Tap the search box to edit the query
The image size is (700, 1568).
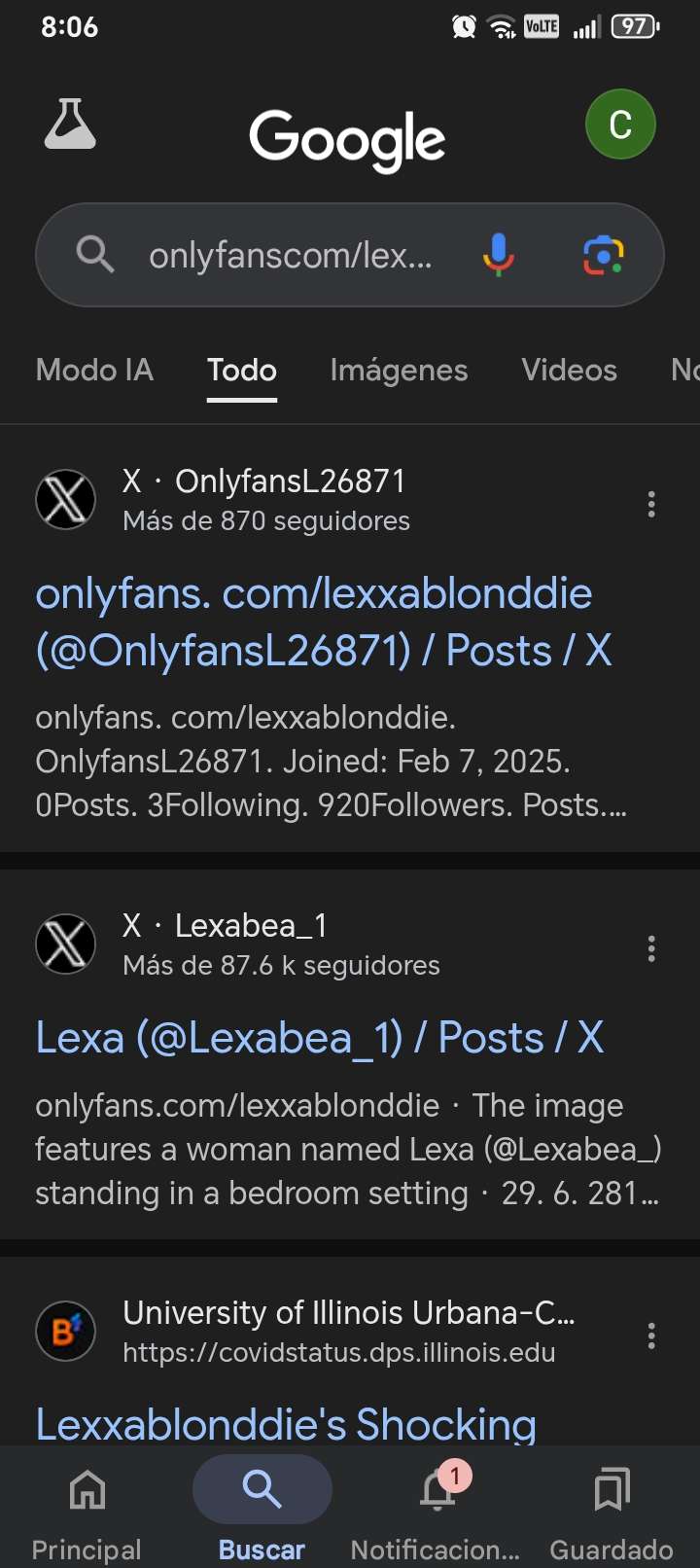[x=290, y=255]
